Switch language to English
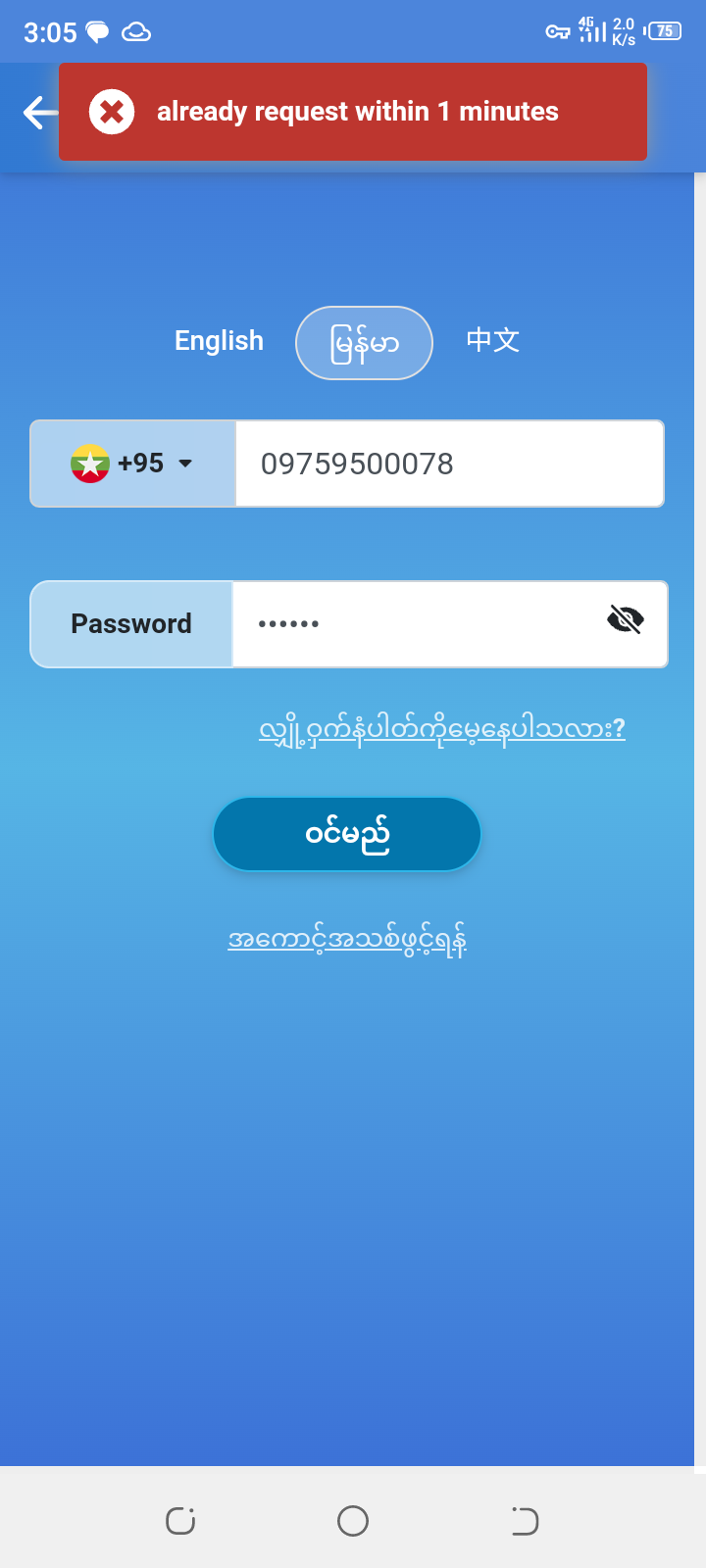Viewport: 706px width, 1568px height. pos(219,341)
